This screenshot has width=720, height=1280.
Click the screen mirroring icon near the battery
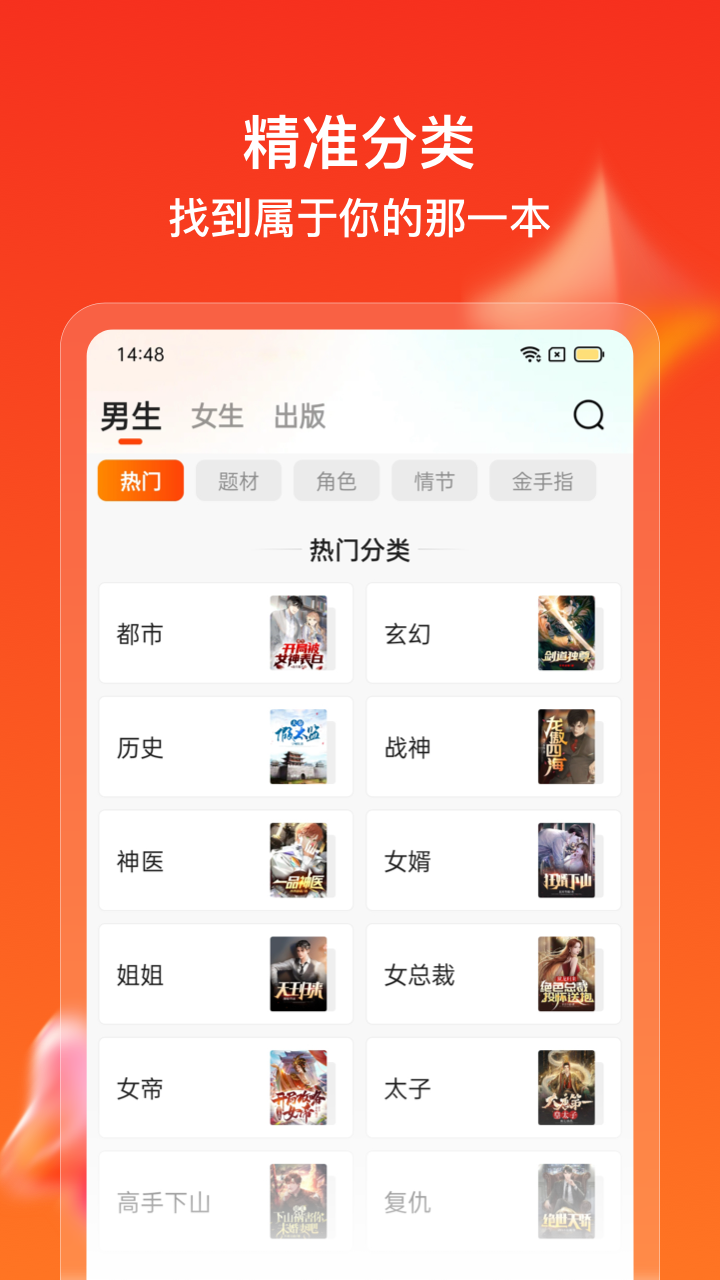pyautogui.click(x=556, y=355)
